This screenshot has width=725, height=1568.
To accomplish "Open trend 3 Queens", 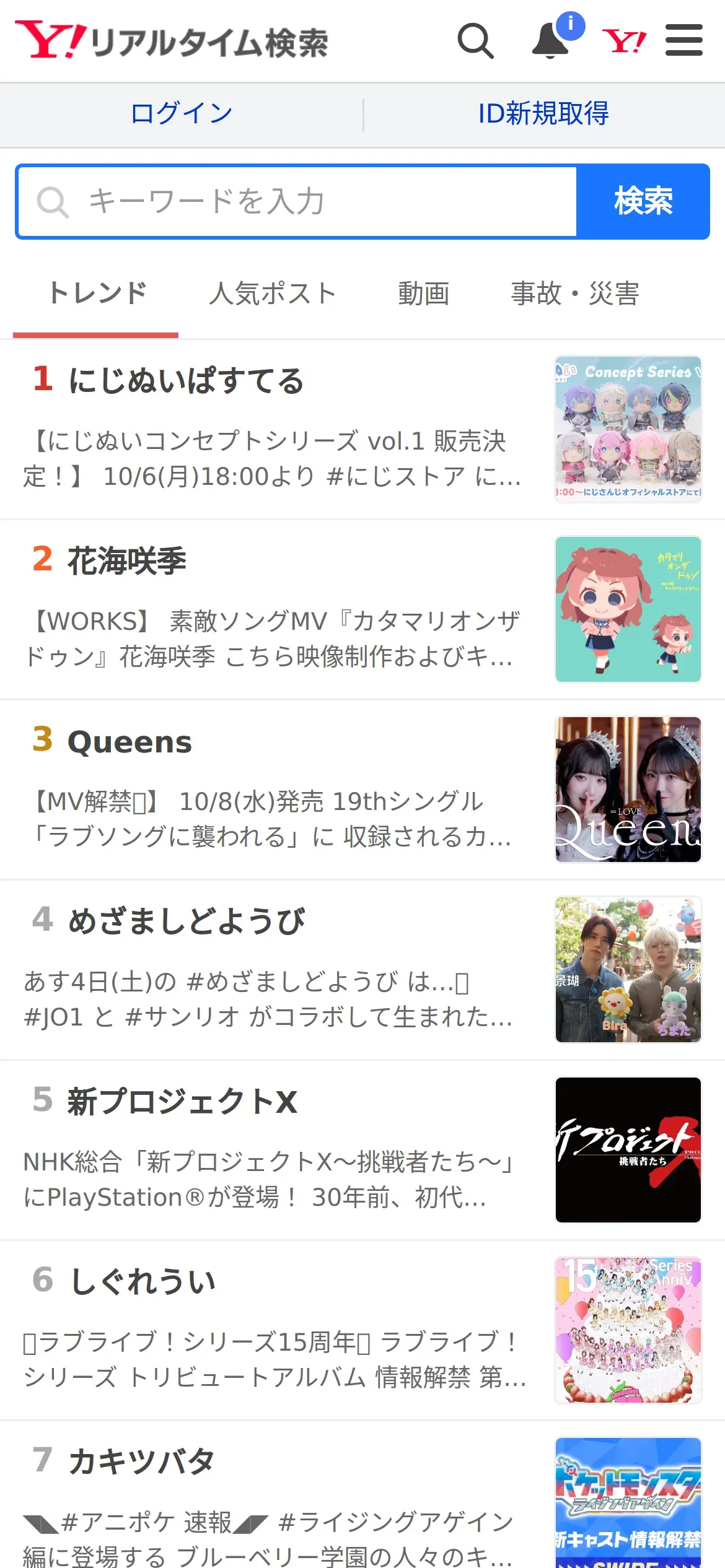I will coord(362,790).
